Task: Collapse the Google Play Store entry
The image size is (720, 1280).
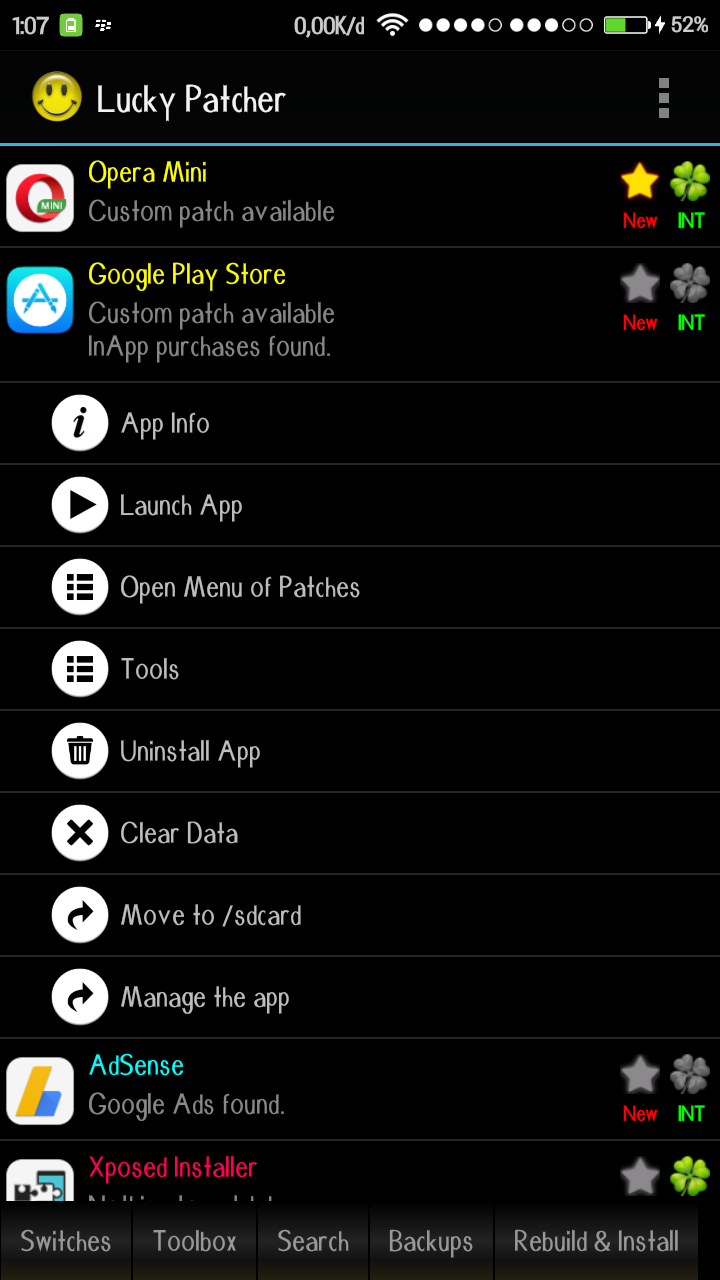Action: point(300,312)
